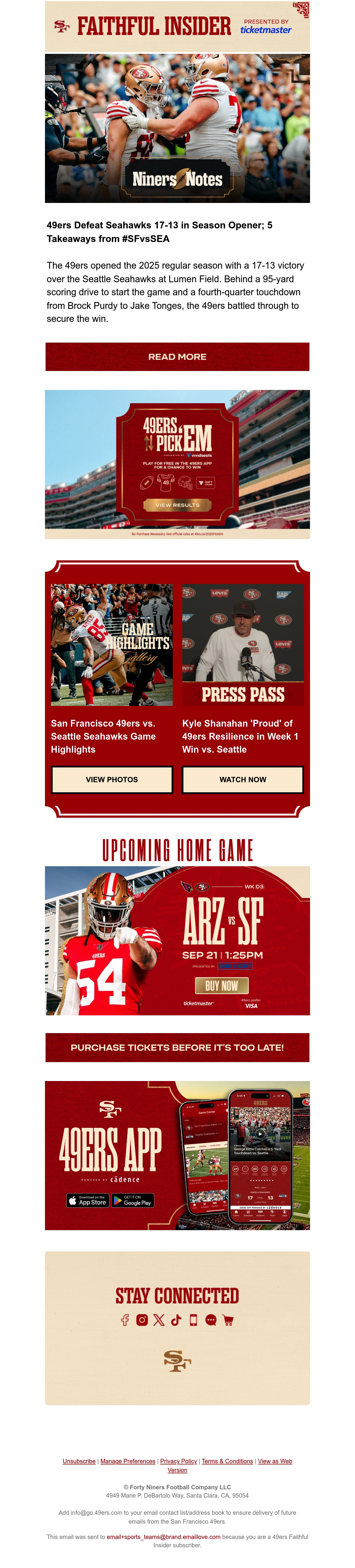Tap Purchase Tickets Before It's Too Late
Screen dimensions: 355x1568
pos(177,1048)
